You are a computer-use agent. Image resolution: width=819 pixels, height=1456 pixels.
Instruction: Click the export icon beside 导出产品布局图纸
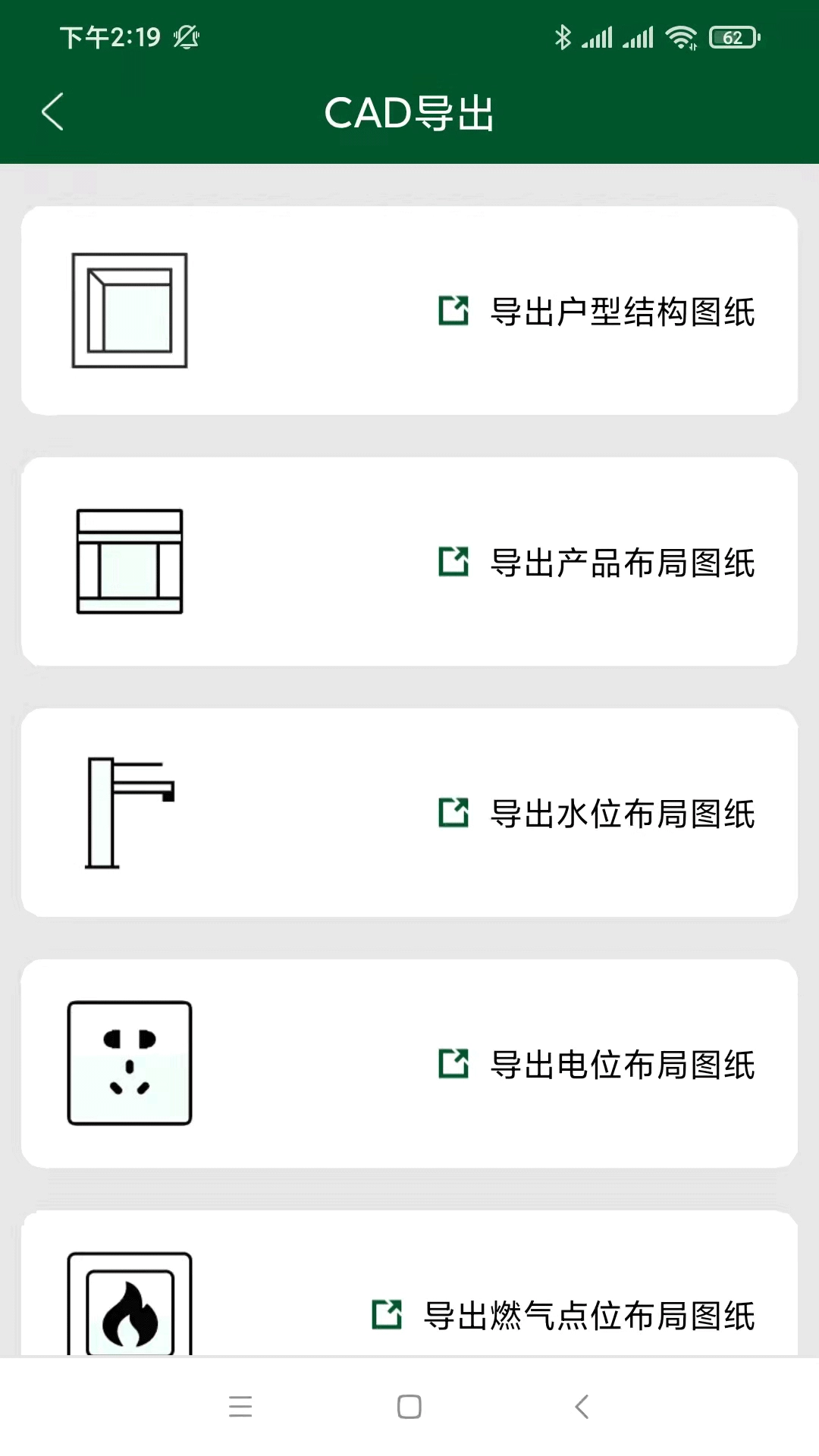point(453,561)
